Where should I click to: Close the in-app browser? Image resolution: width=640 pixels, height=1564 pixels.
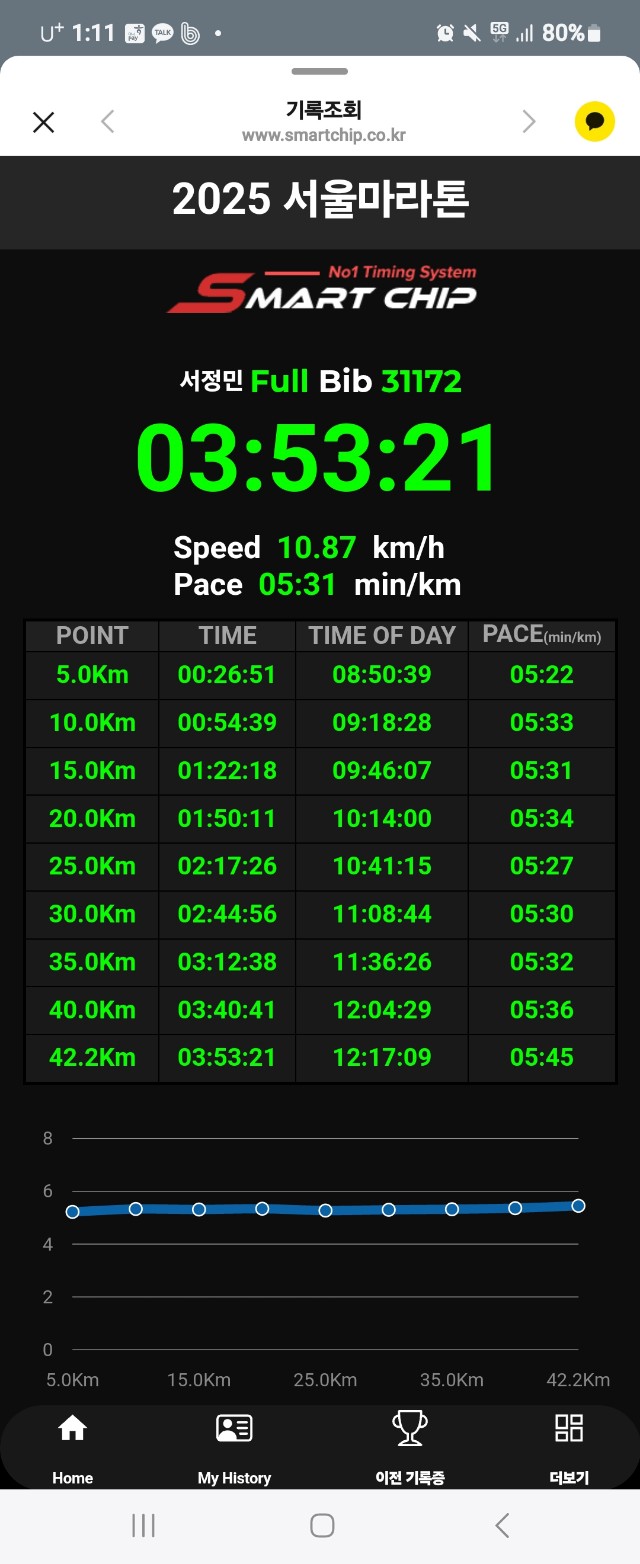pos(43,122)
